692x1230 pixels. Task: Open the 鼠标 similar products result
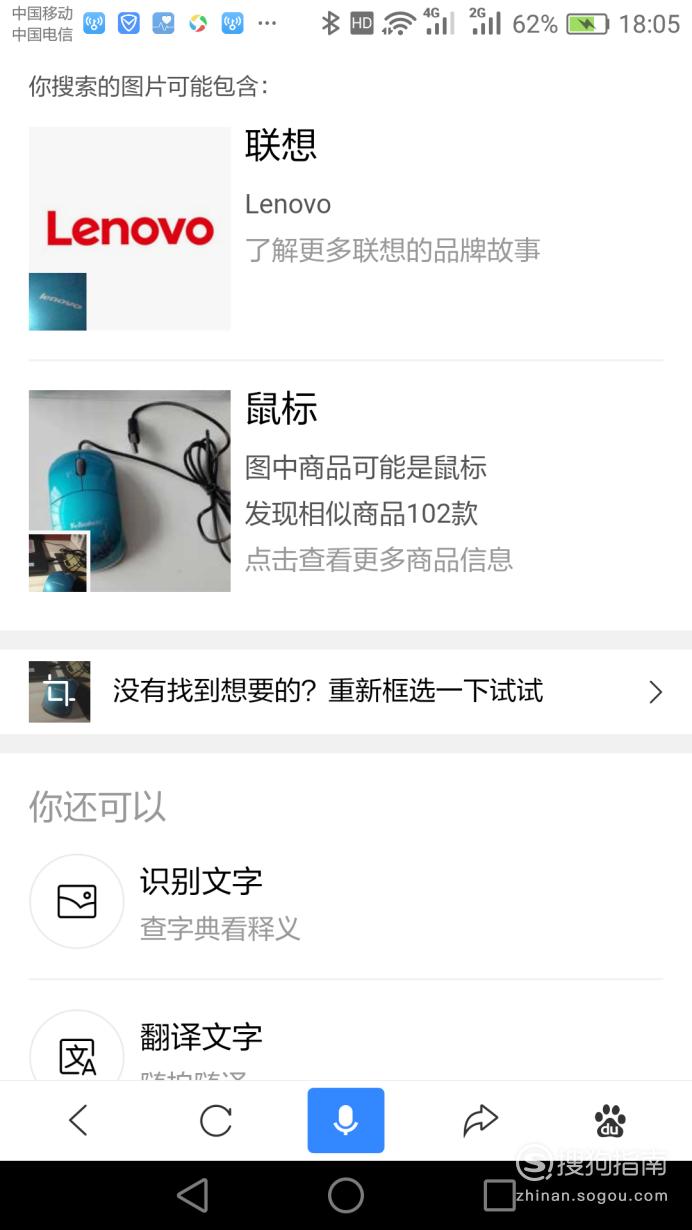(x=346, y=490)
